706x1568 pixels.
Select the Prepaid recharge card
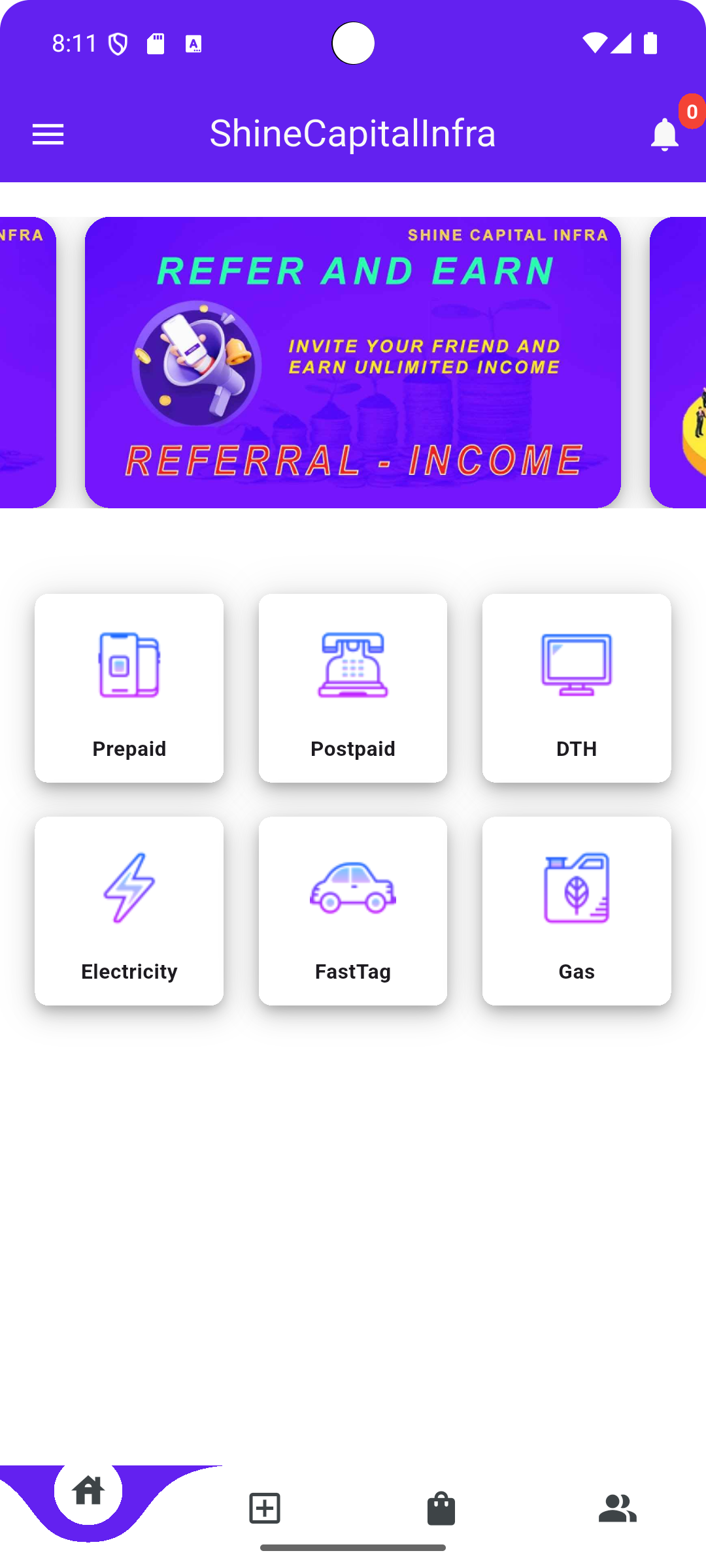[129, 688]
